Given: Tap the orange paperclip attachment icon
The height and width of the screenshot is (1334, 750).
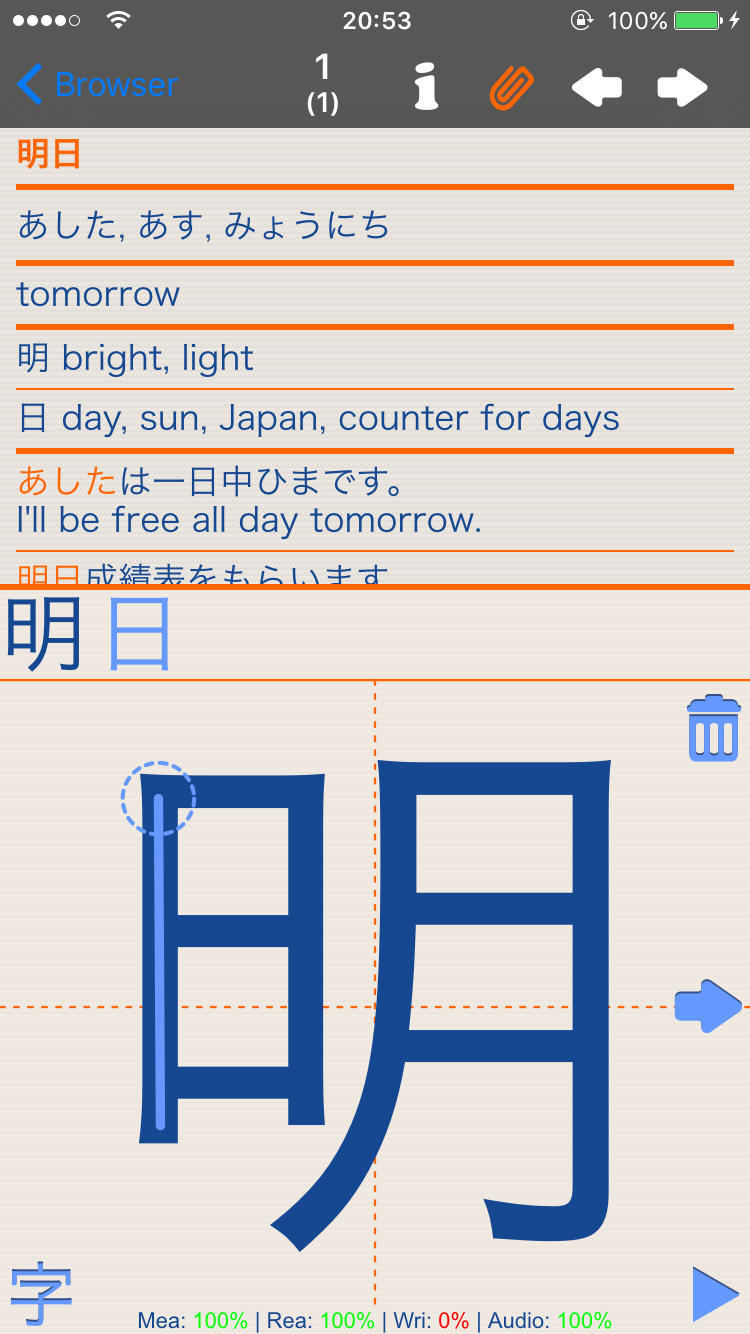Looking at the screenshot, I should point(512,87).
